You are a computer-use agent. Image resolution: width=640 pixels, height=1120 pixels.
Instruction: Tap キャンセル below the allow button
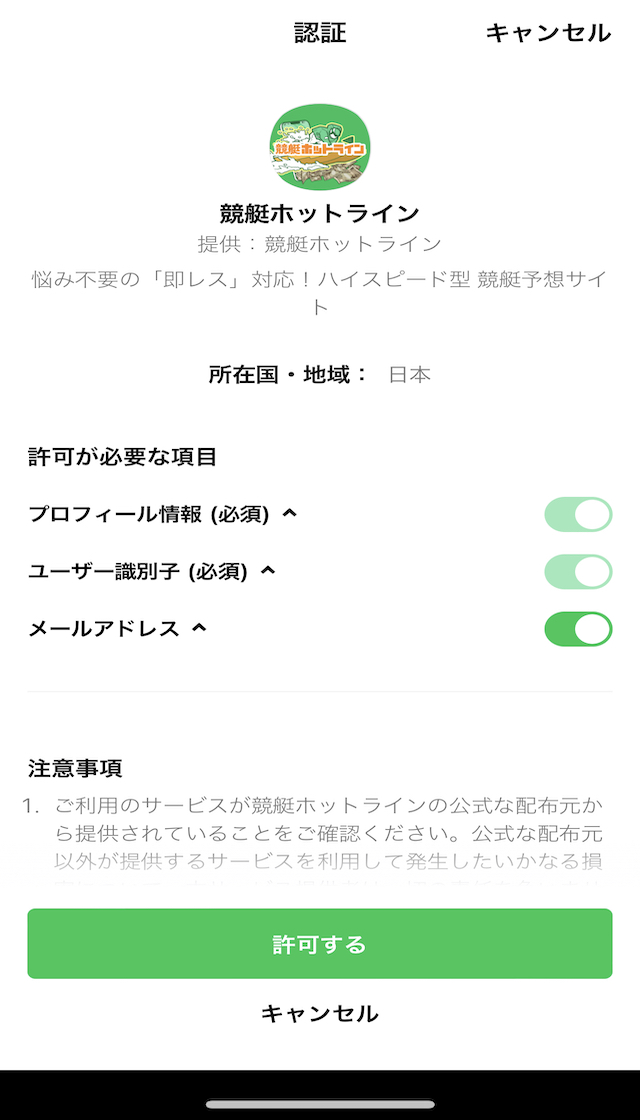pyautogui.click(x=319, y=1013)
